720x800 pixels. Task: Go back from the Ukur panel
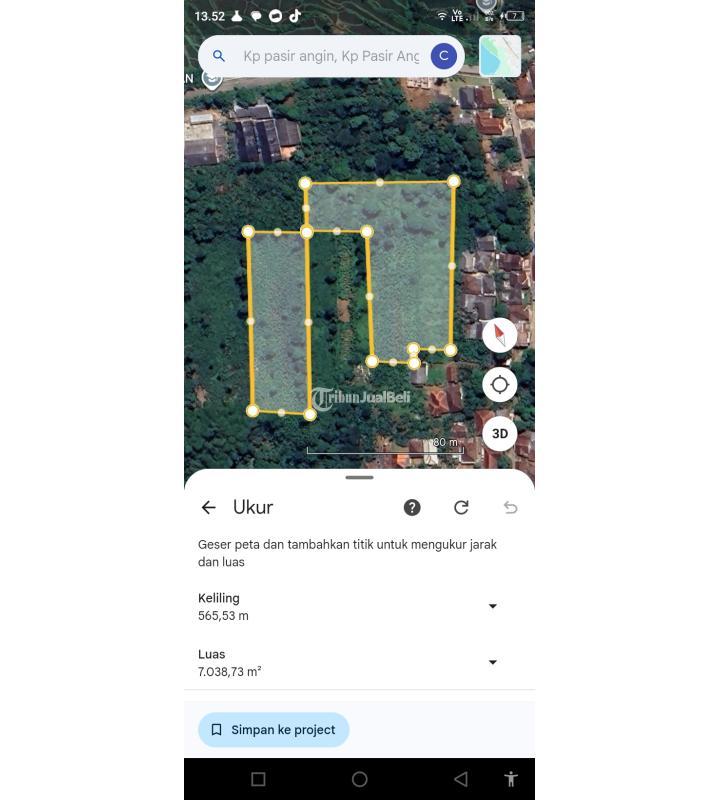208,508
